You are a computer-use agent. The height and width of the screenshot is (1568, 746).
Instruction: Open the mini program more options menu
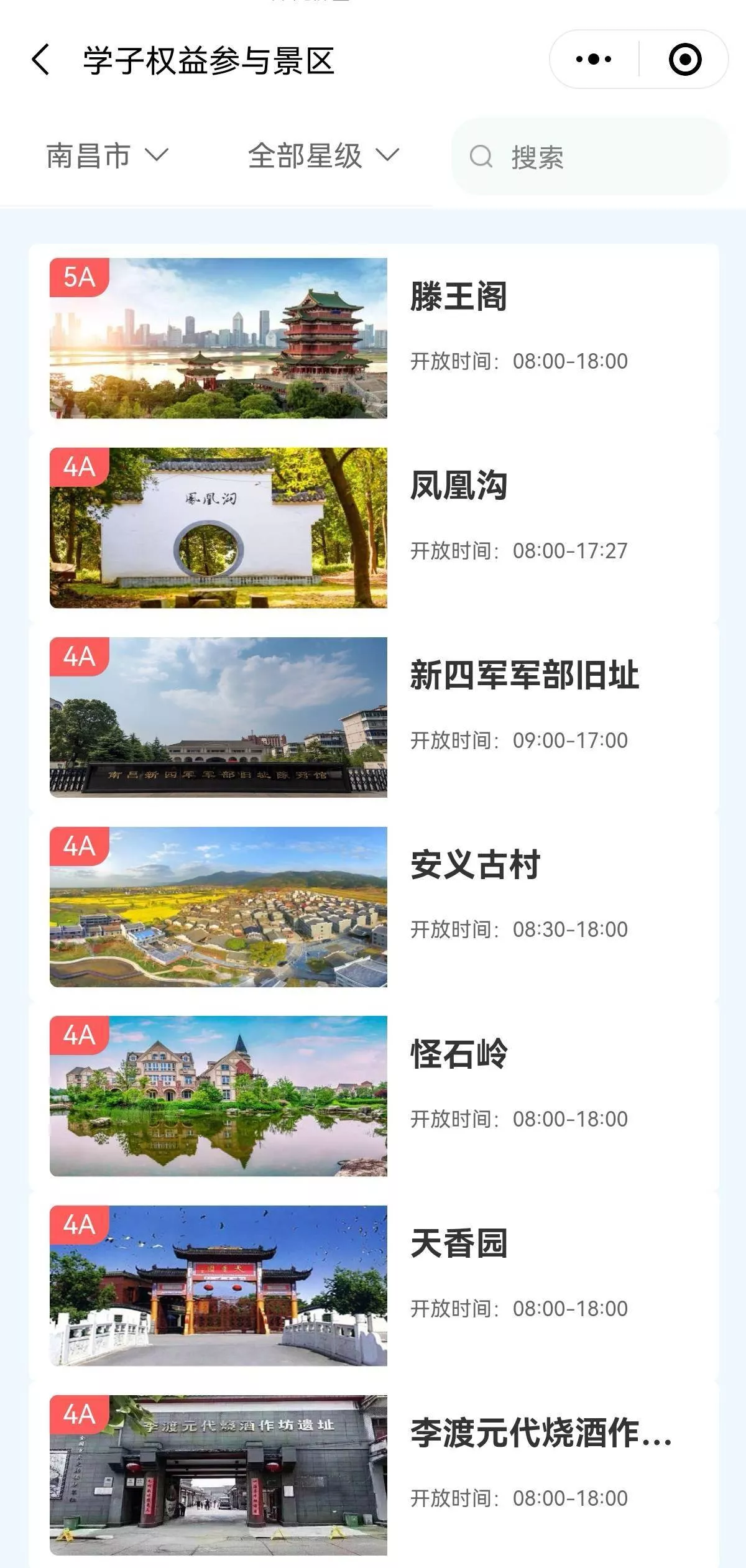click(x=594, y=60)
